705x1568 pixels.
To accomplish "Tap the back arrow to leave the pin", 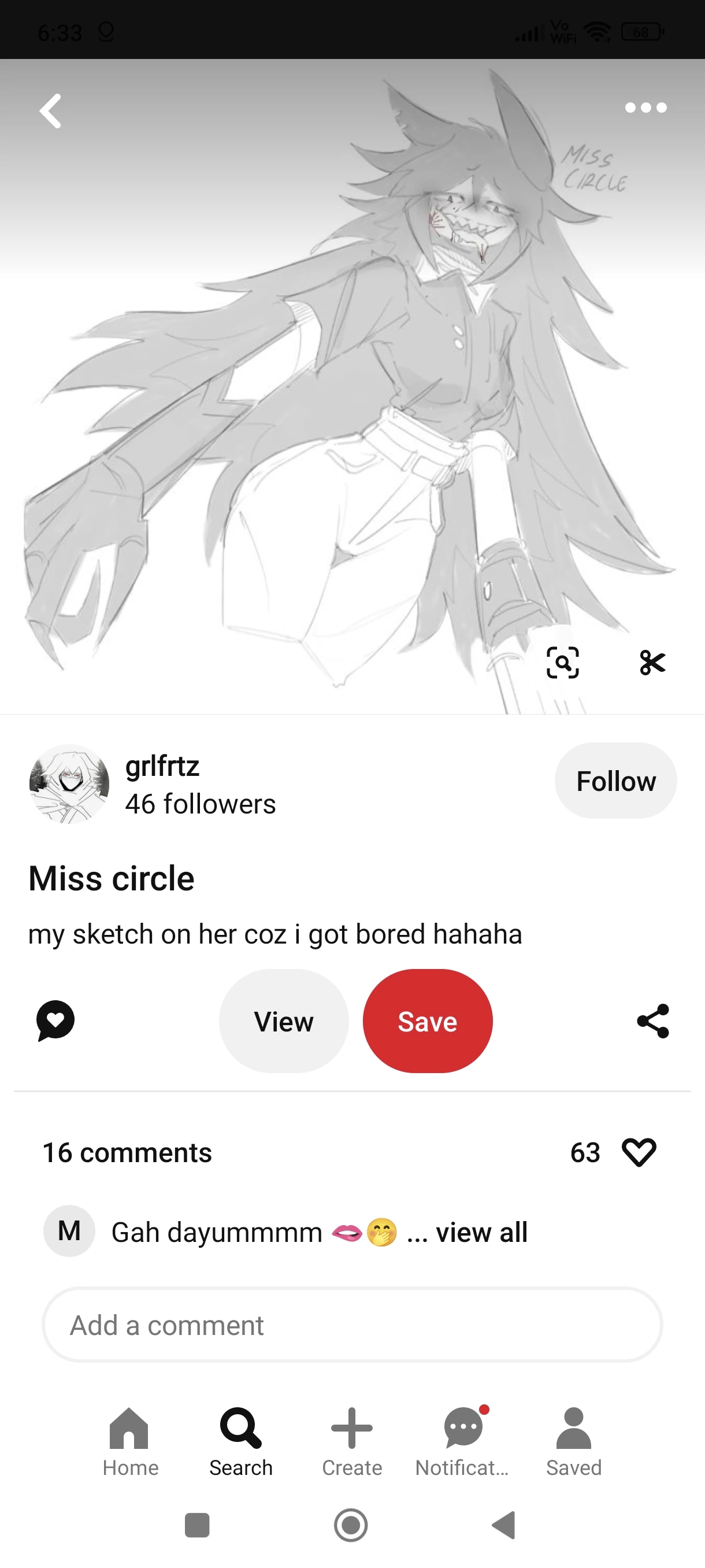I will (51, 111).
